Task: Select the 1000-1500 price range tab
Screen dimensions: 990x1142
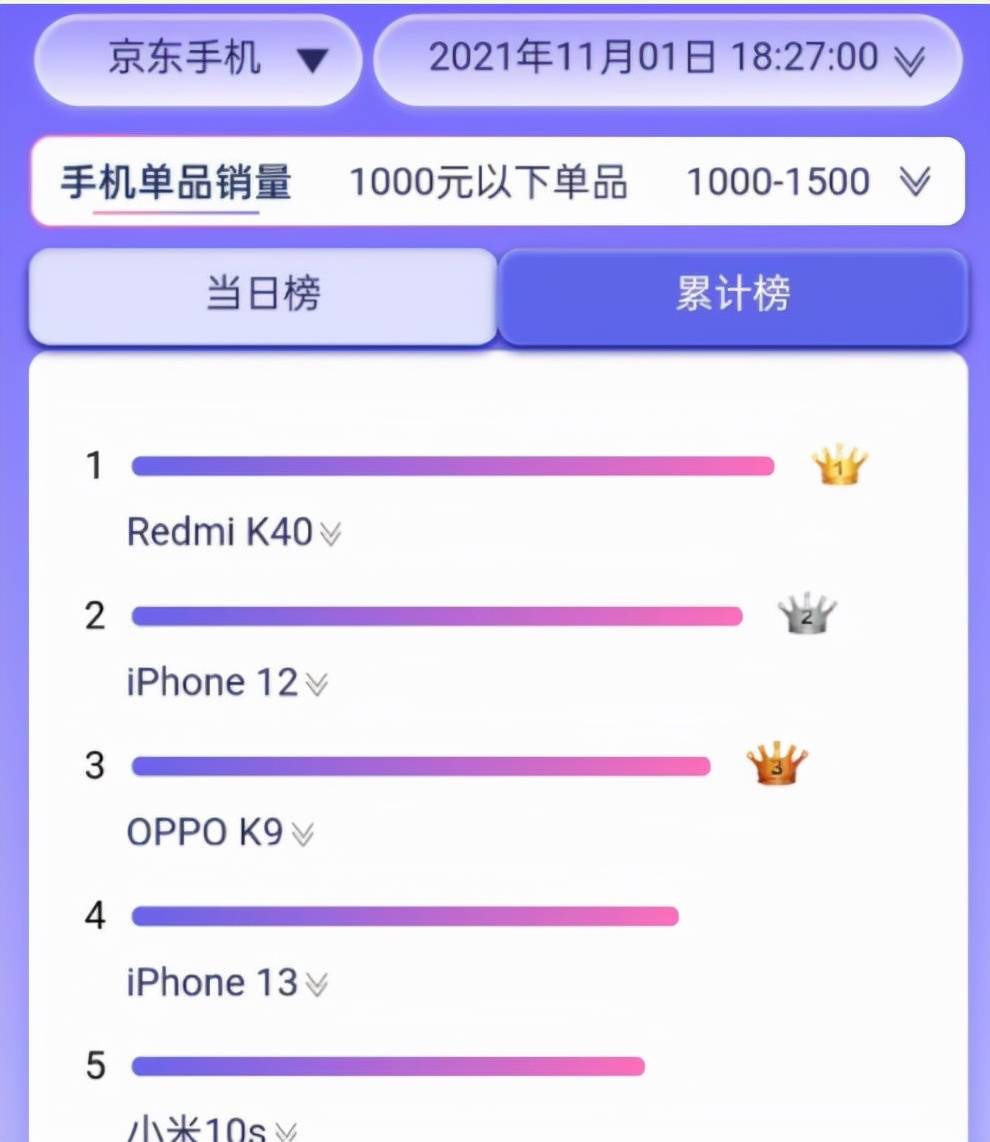Action: pyautogui.click(x=777, y=183)
